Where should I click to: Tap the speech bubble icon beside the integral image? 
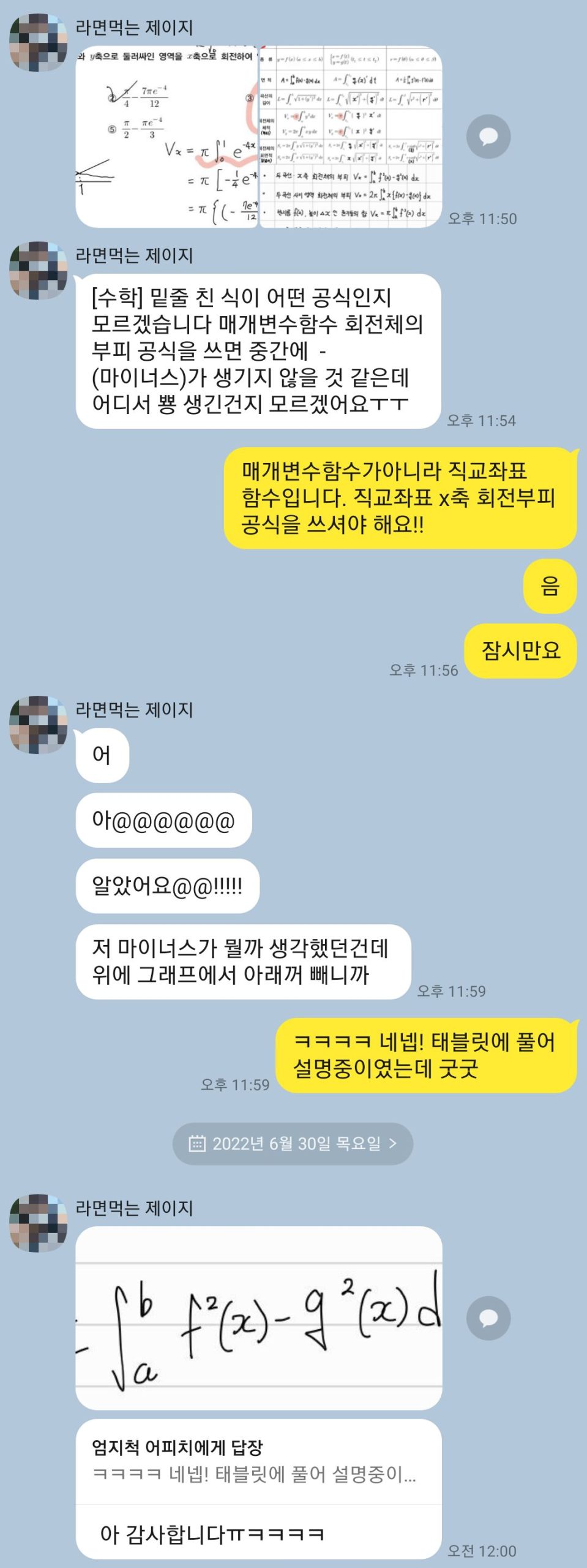(x=488, y=1317)
